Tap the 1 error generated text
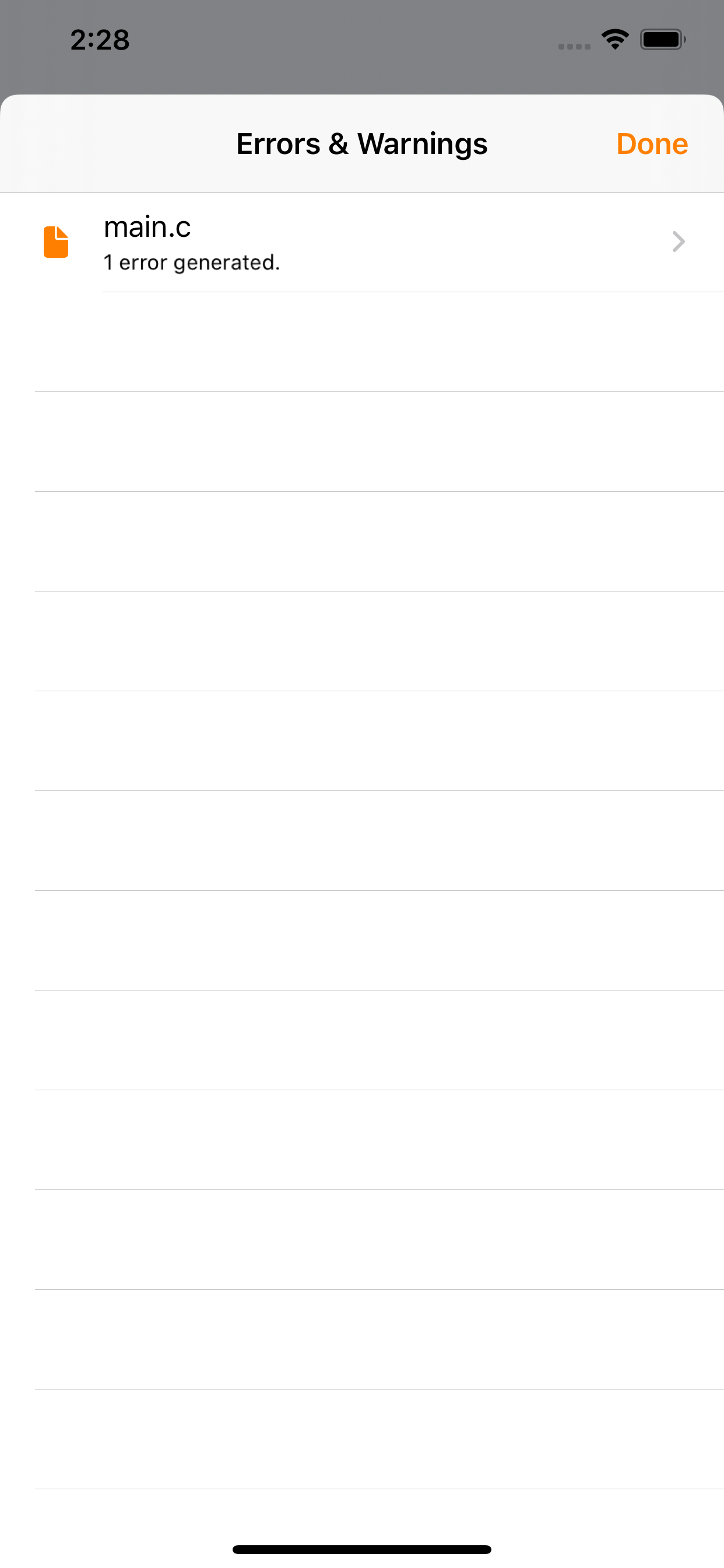The width and height of the screenshot is (724, 1568). [x=192, y=262]
